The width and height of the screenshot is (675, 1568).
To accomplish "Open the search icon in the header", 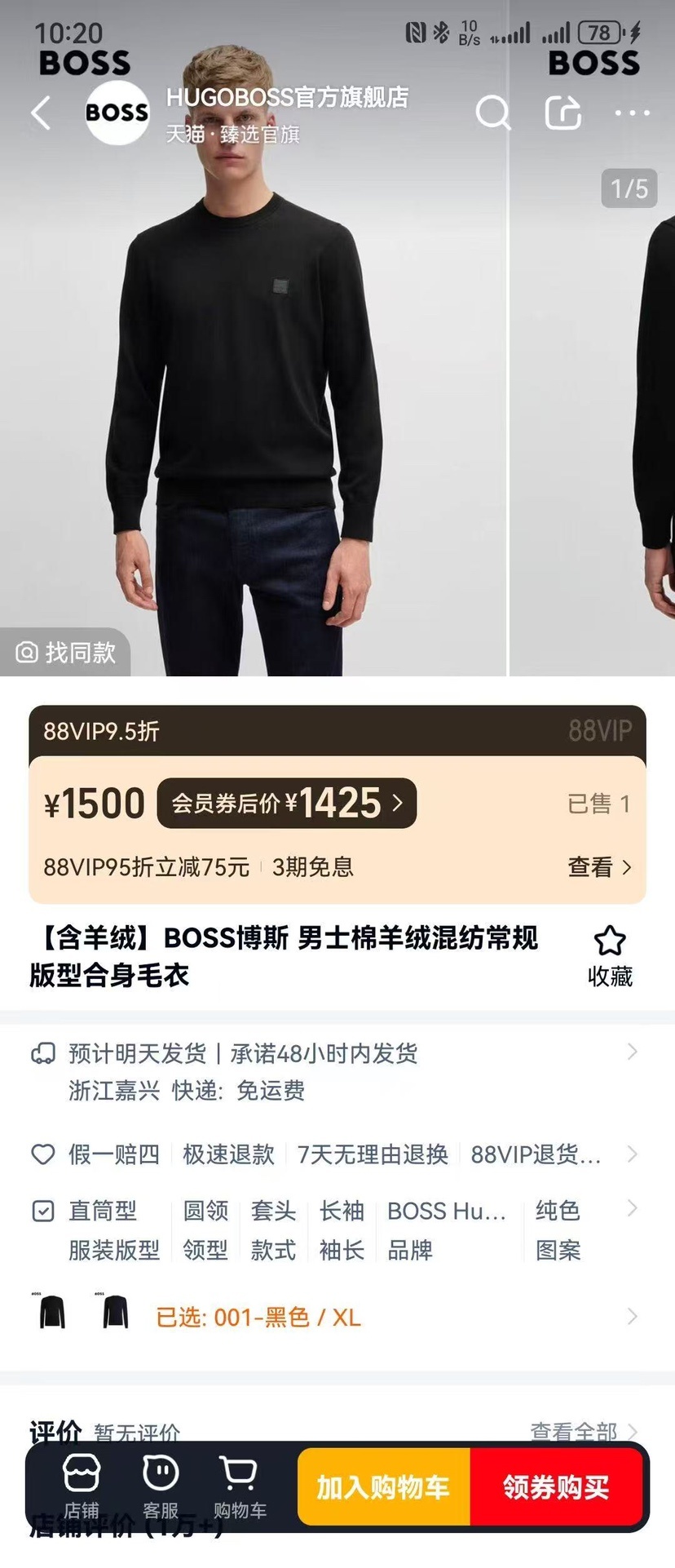I will pyautogui.click(x=493, y=113).
